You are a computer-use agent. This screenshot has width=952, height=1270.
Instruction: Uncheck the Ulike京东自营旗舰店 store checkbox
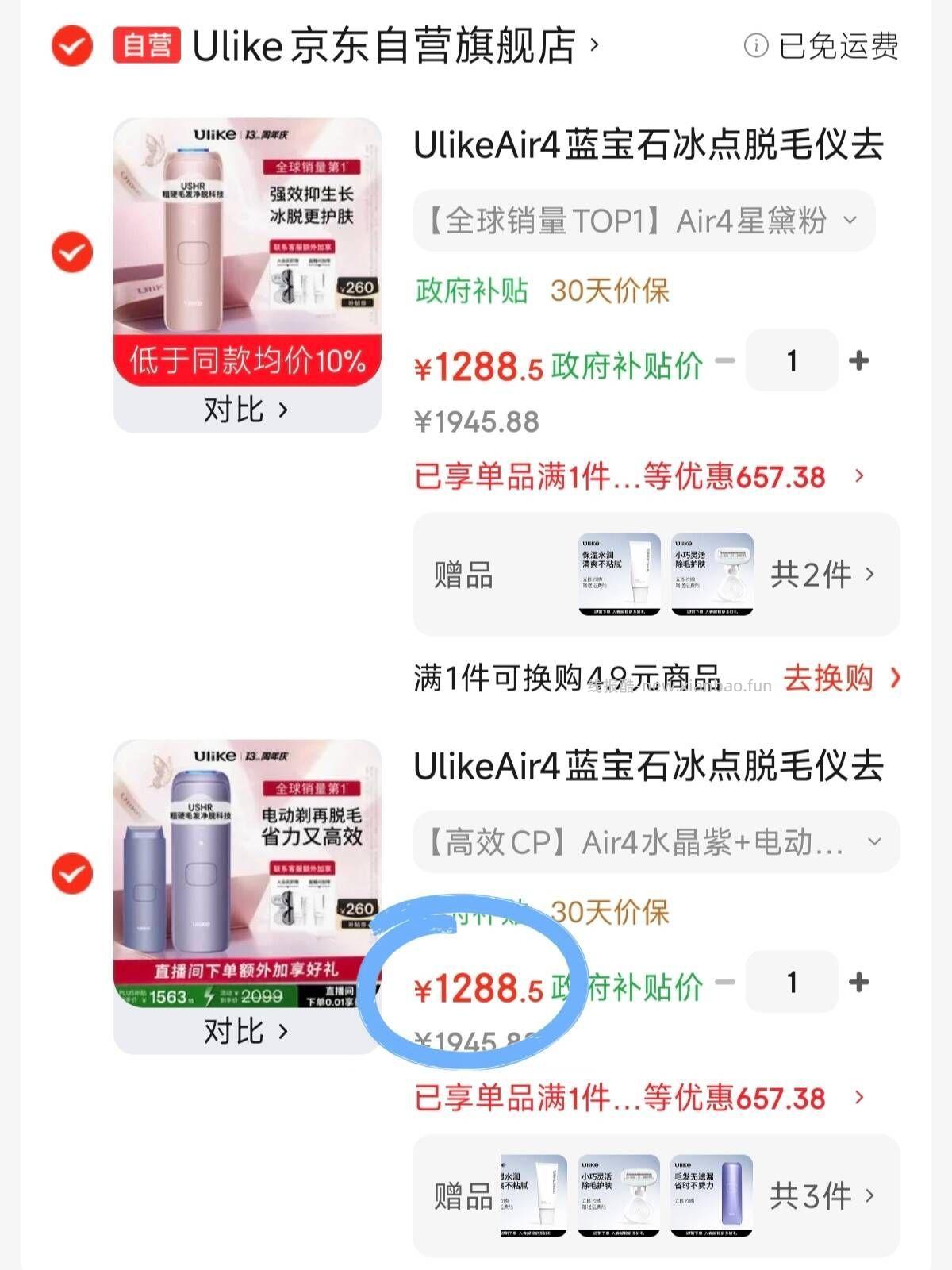[72, 46]
